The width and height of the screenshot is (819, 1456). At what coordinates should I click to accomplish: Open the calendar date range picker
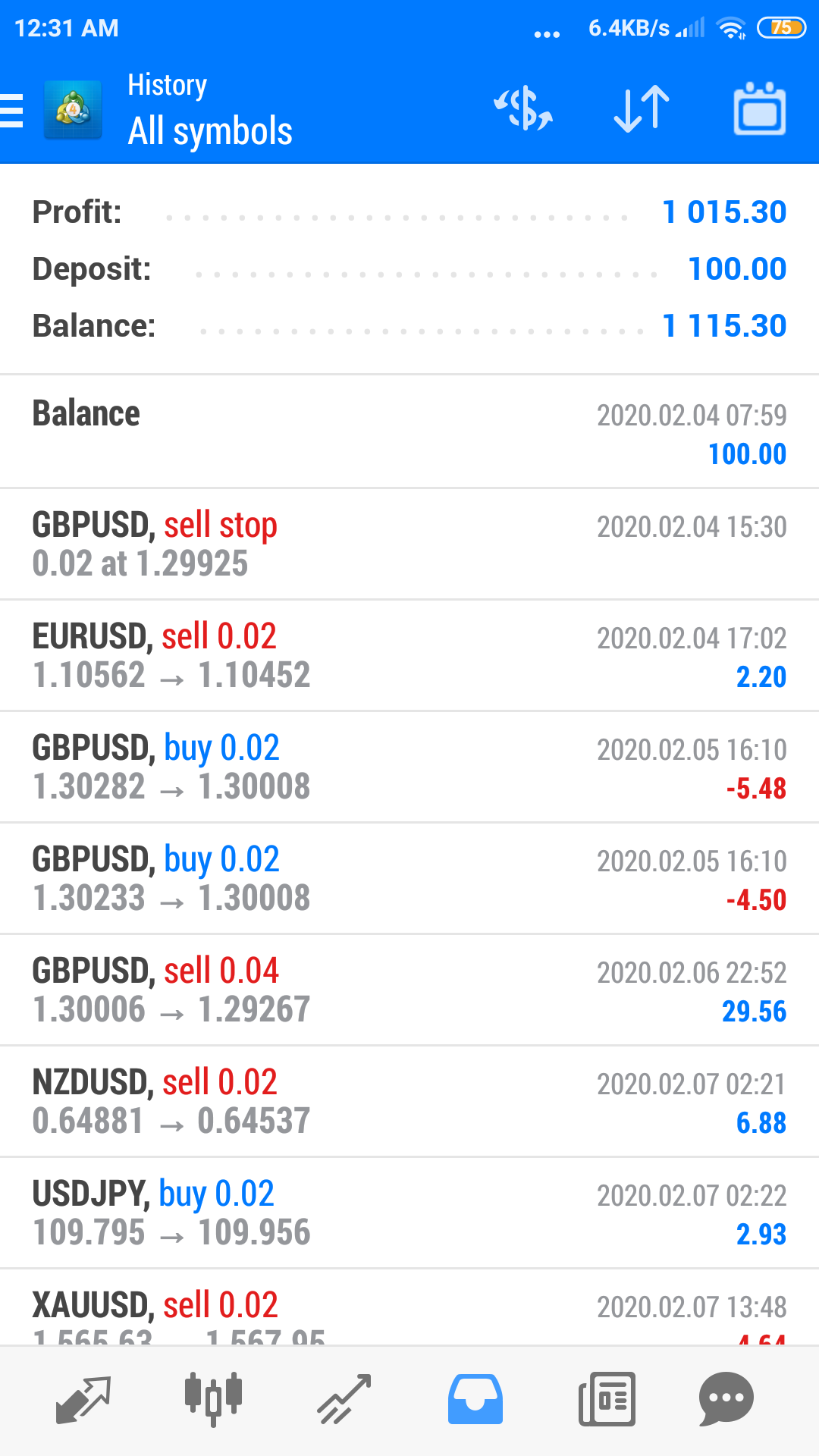[760, 109]
